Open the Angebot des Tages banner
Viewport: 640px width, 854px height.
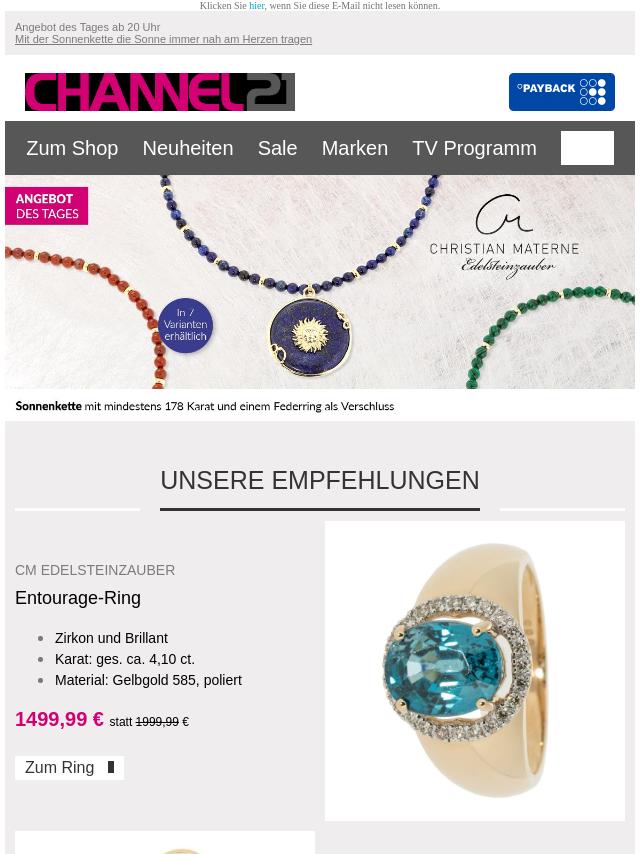click(320, 295)
